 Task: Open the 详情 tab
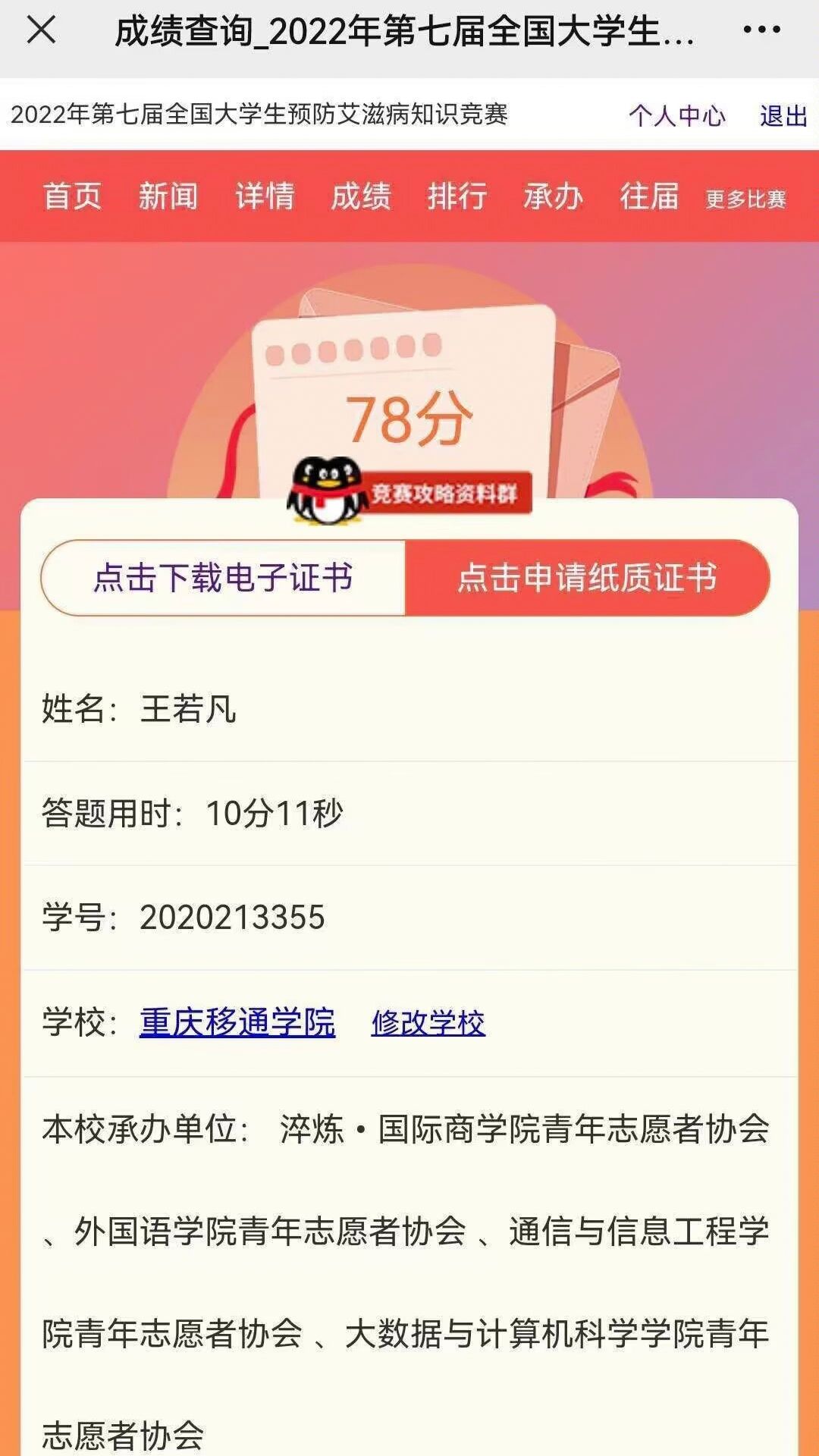pyautogui.click(x=265, y=196)
